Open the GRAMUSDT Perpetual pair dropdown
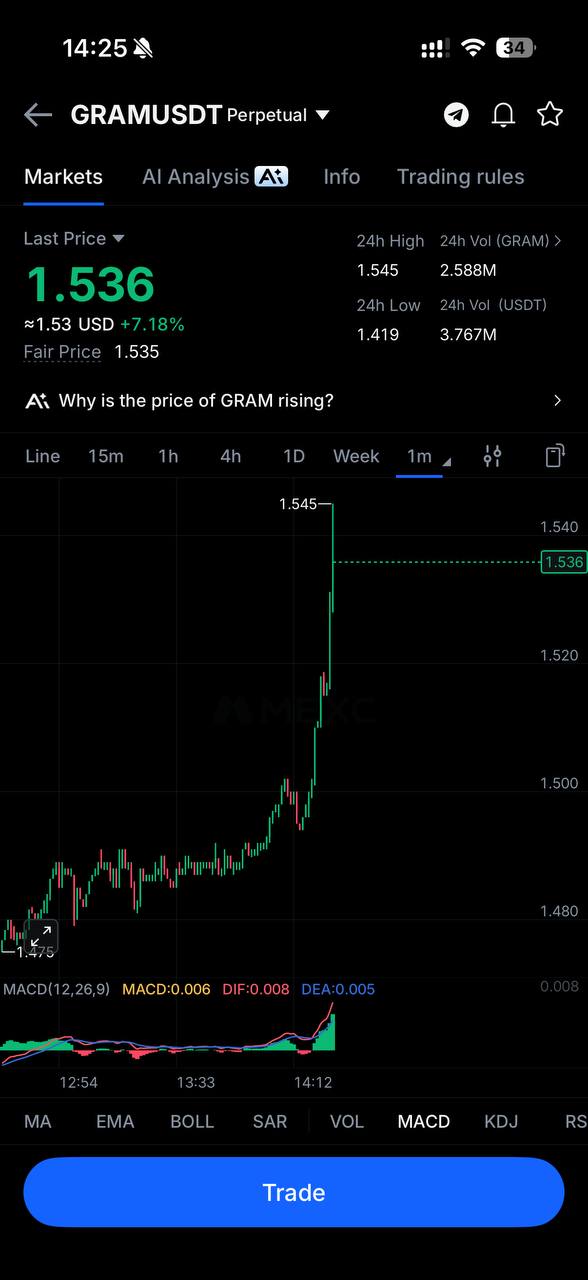 click(x=200, y=115)
